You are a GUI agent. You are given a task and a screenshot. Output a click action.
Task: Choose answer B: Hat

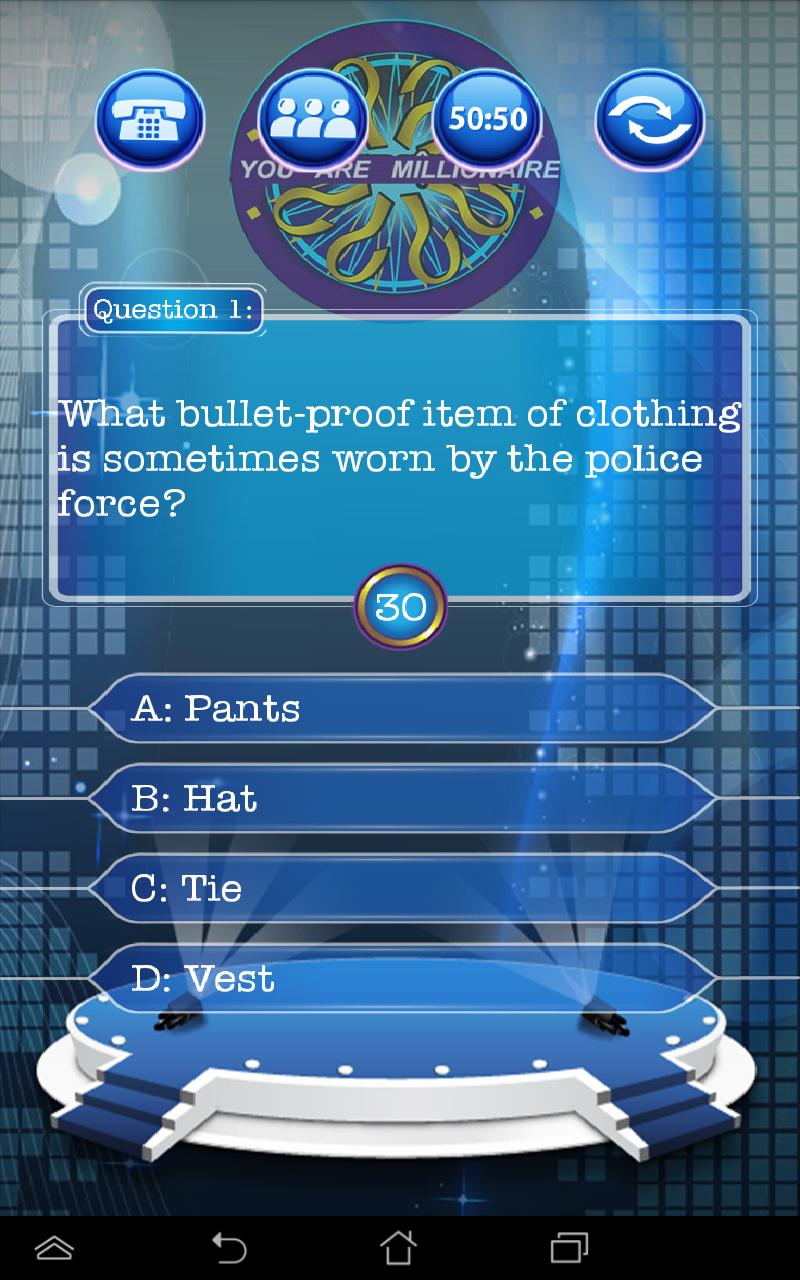point(400,798)
